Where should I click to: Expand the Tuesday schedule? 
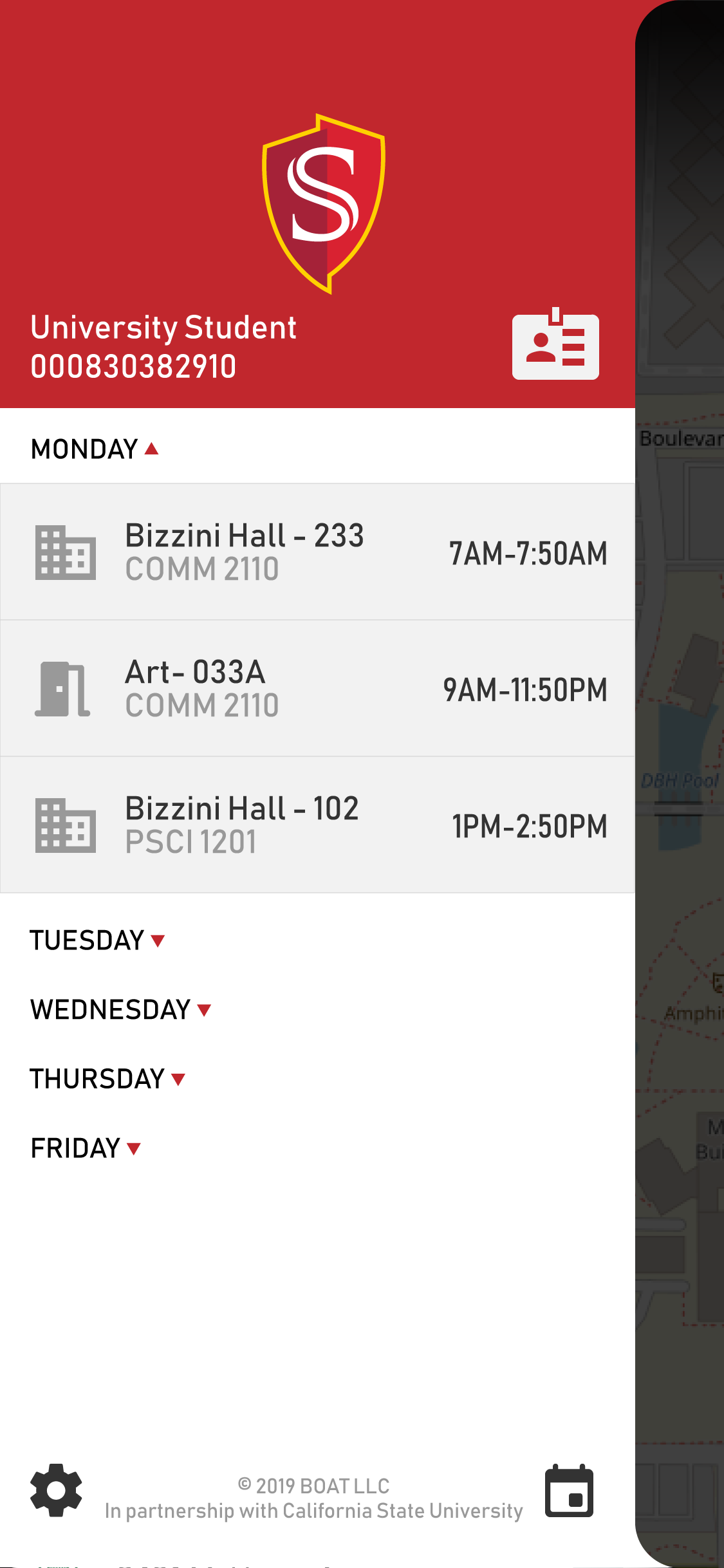point(98,940)
